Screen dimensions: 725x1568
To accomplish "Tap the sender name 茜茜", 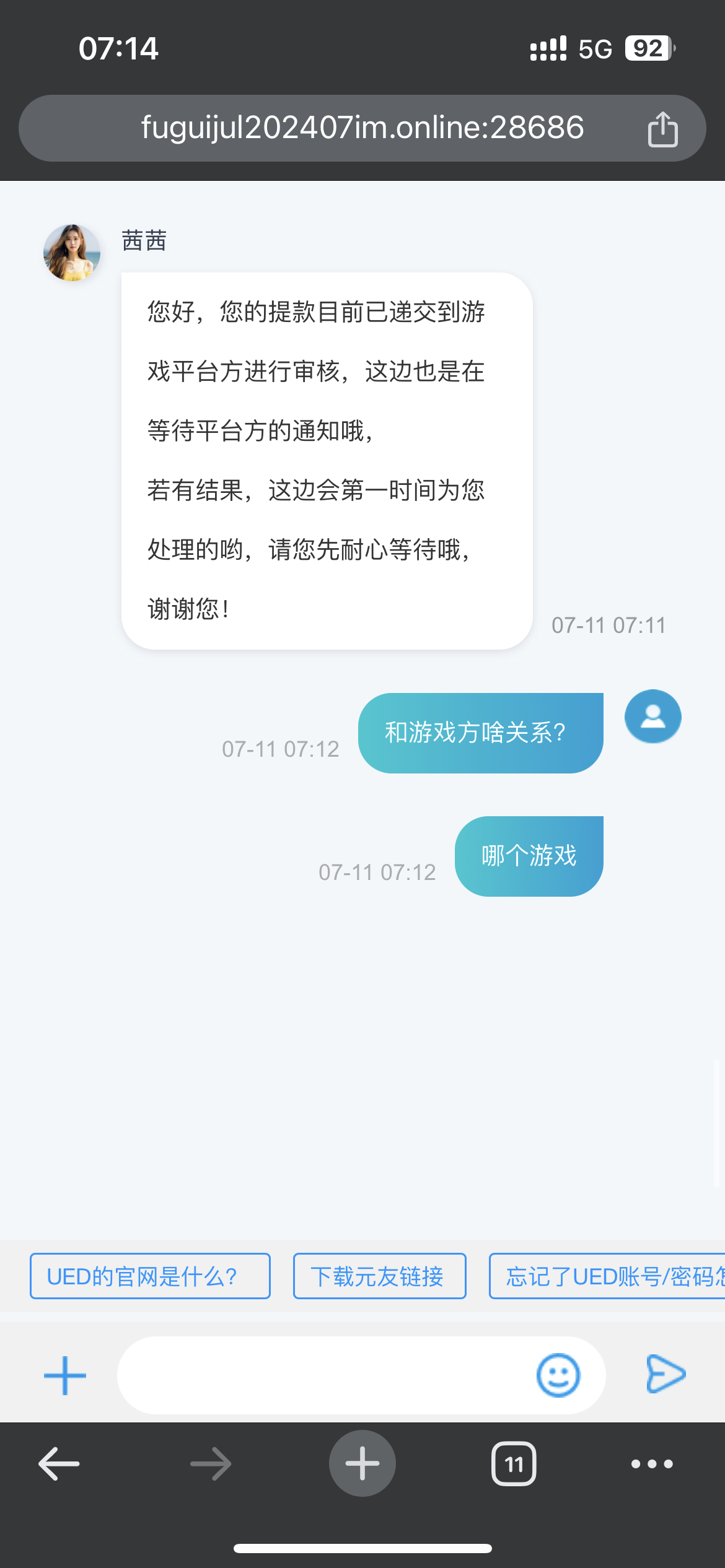I will [x=144, y=242].
